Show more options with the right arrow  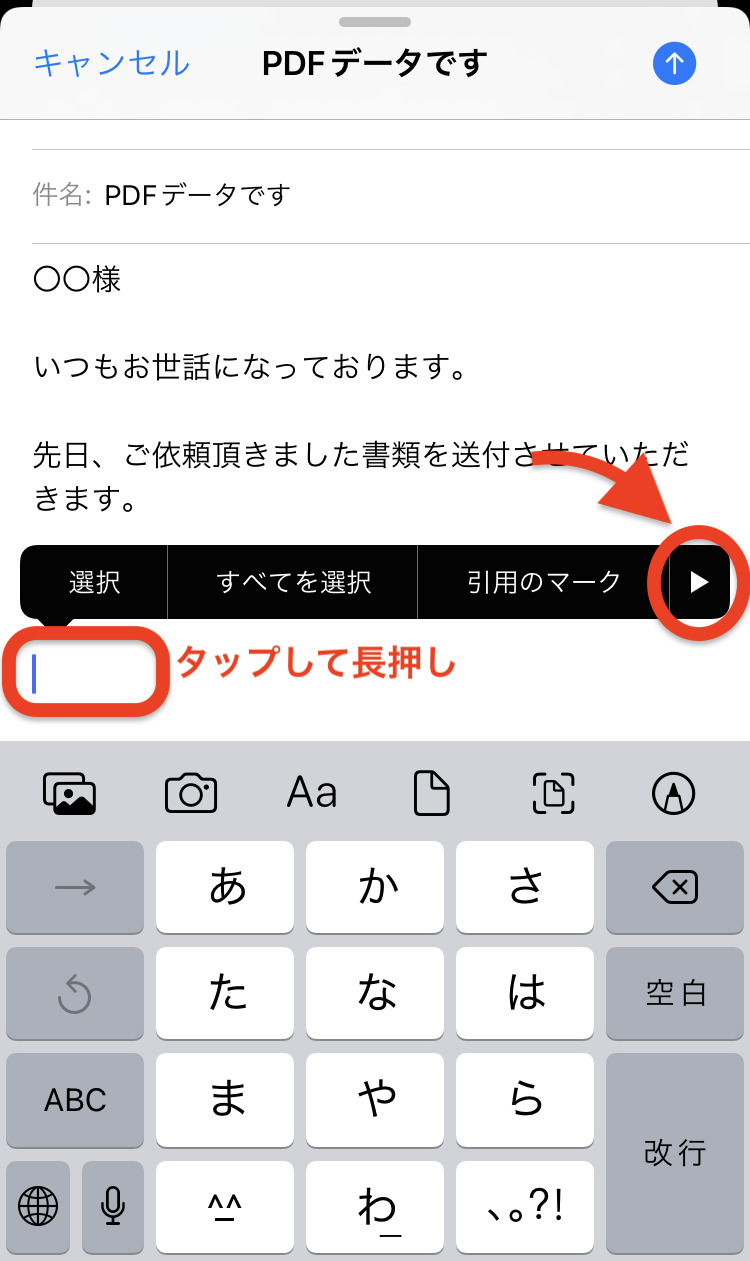click(700, 582)
